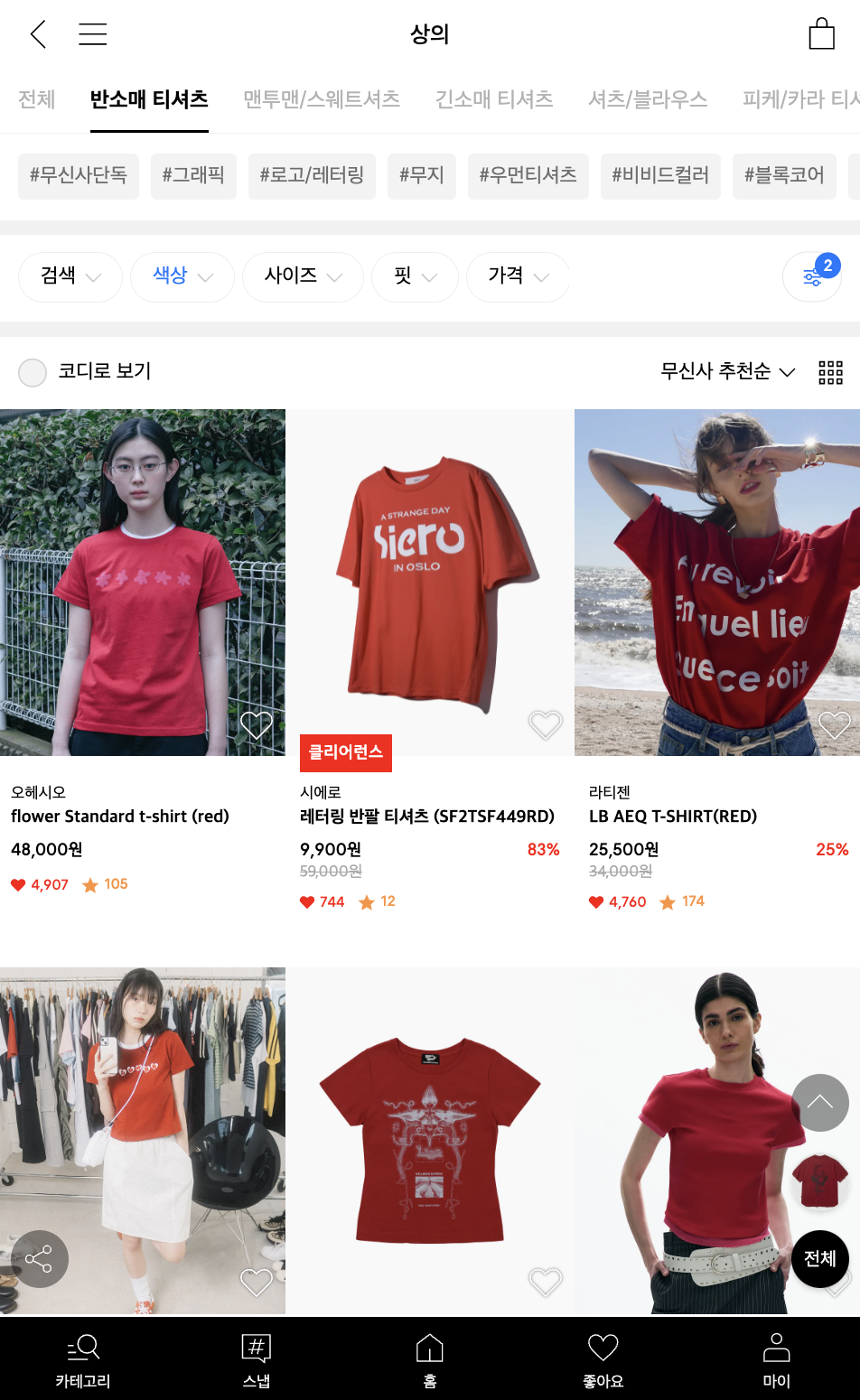Expand the 사이즈 size filter
860x1400 pixels.
coord(303,276)
